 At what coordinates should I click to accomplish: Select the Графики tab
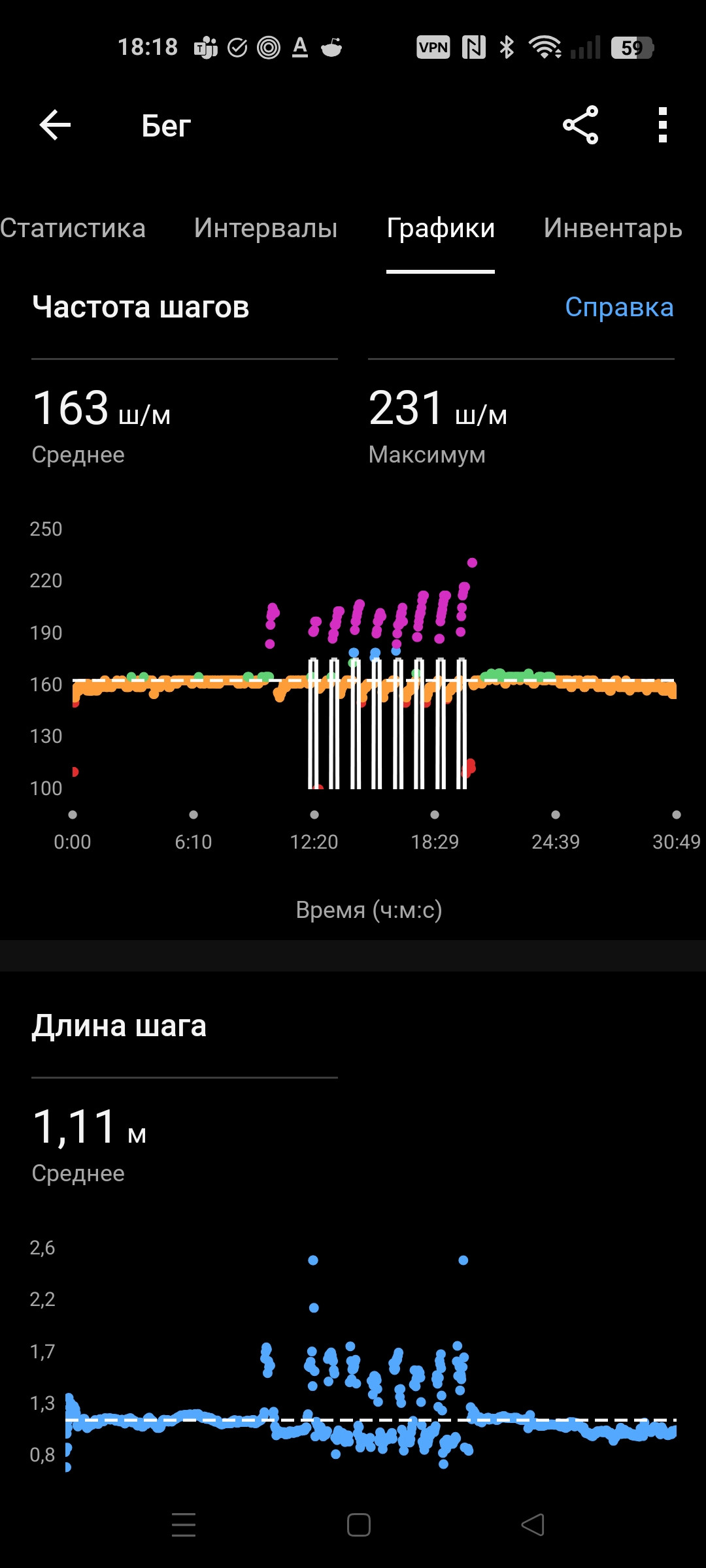tap(441, 229)
